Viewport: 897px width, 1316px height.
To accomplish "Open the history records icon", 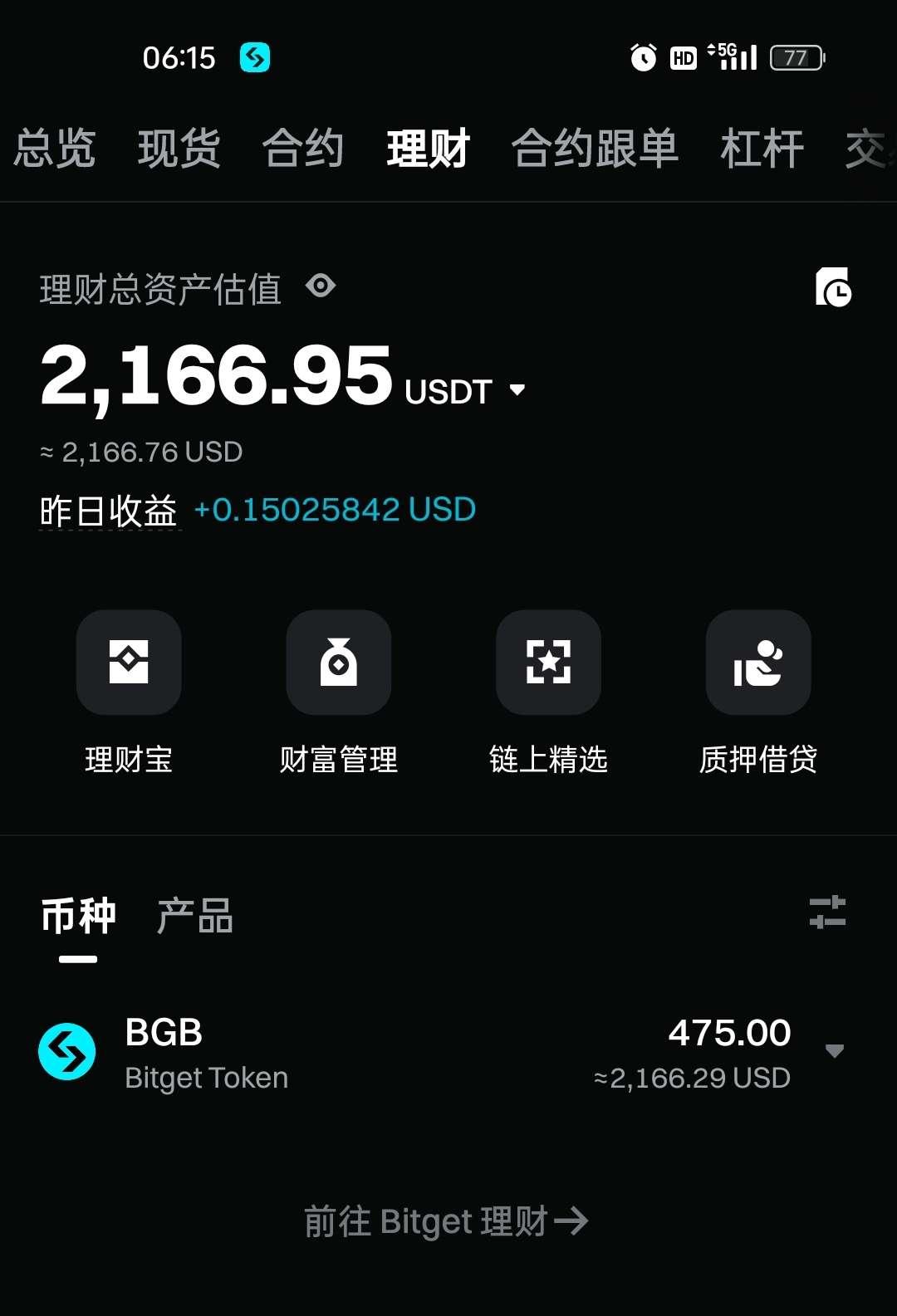I will pyautogui.click(x=833, y=287).
